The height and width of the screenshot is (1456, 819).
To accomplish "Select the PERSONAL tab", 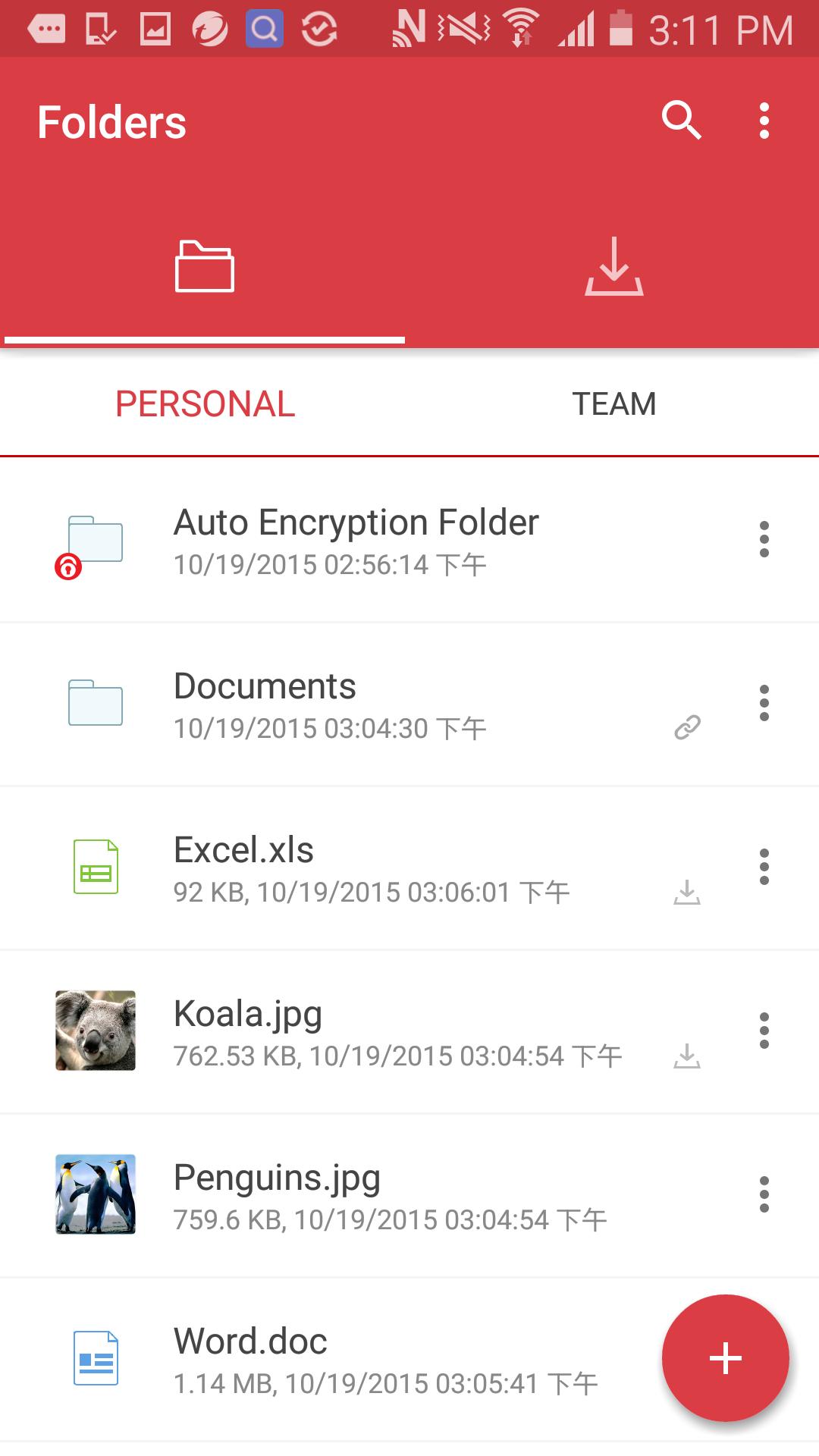I will tap(203, 404).
